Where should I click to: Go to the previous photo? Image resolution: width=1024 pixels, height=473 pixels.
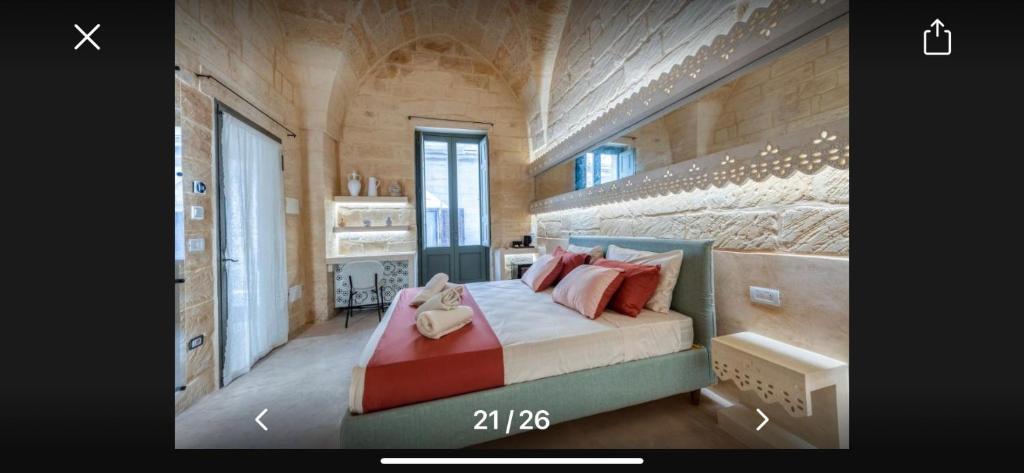261,420
